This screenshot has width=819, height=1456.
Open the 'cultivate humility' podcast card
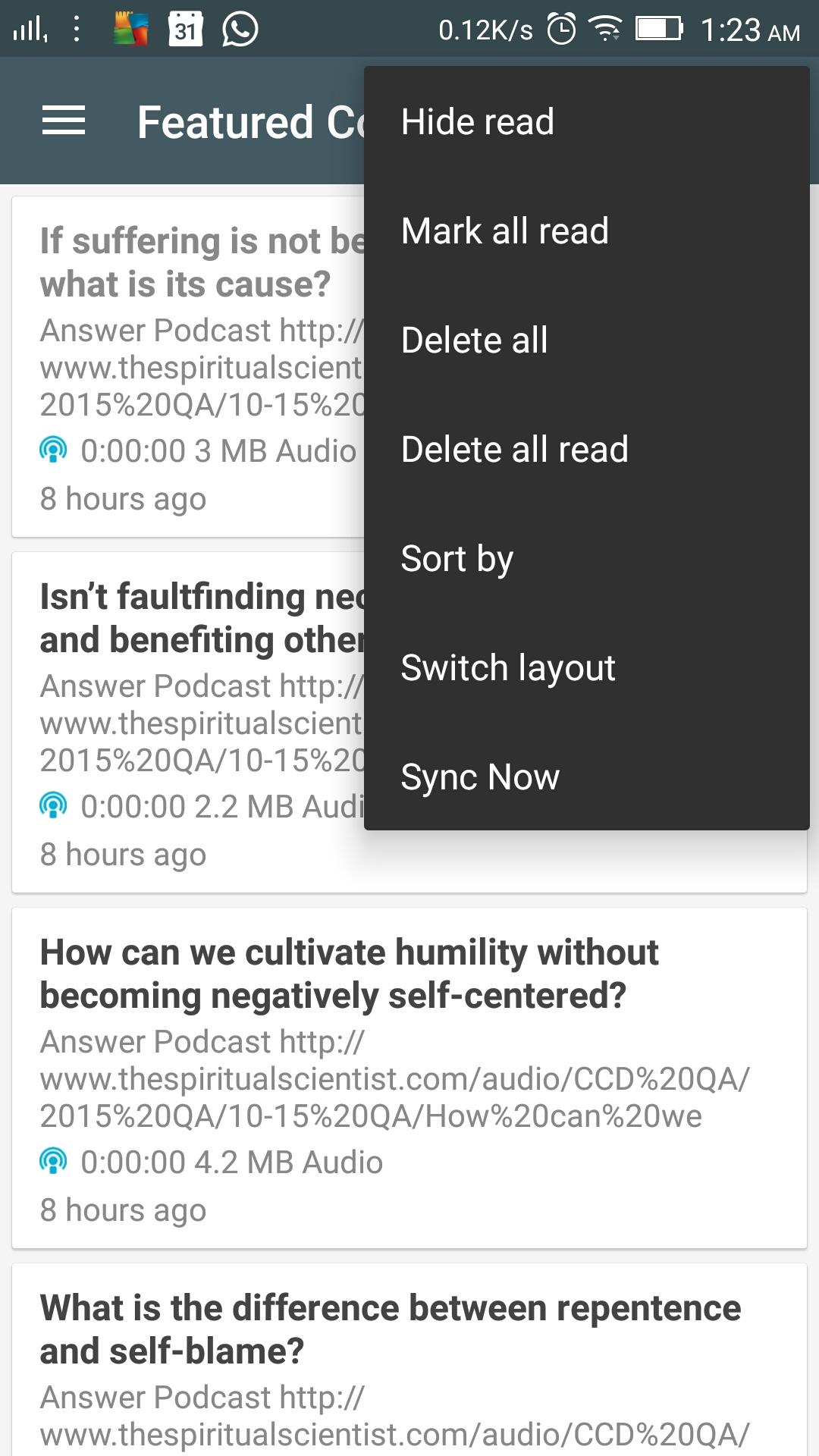pyautogui.click(x=409, y=1078)
